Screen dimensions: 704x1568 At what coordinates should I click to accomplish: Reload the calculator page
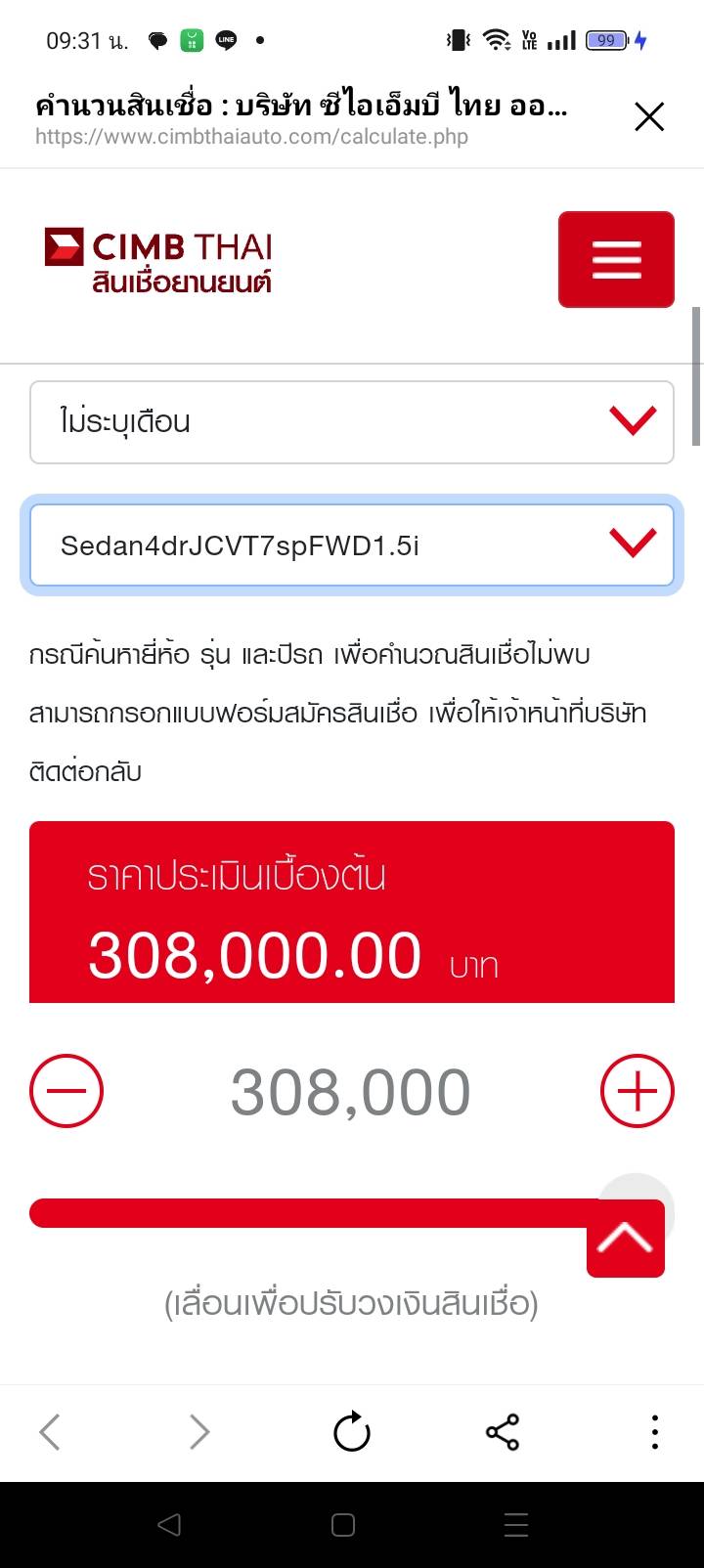(x=352, y=1433)
